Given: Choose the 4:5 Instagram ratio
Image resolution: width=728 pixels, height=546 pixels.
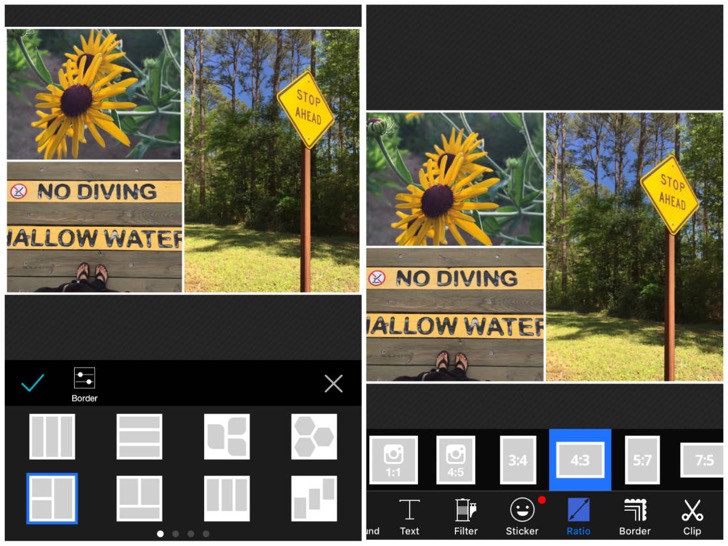Looking at the screenshot, I should coord(455,460).
